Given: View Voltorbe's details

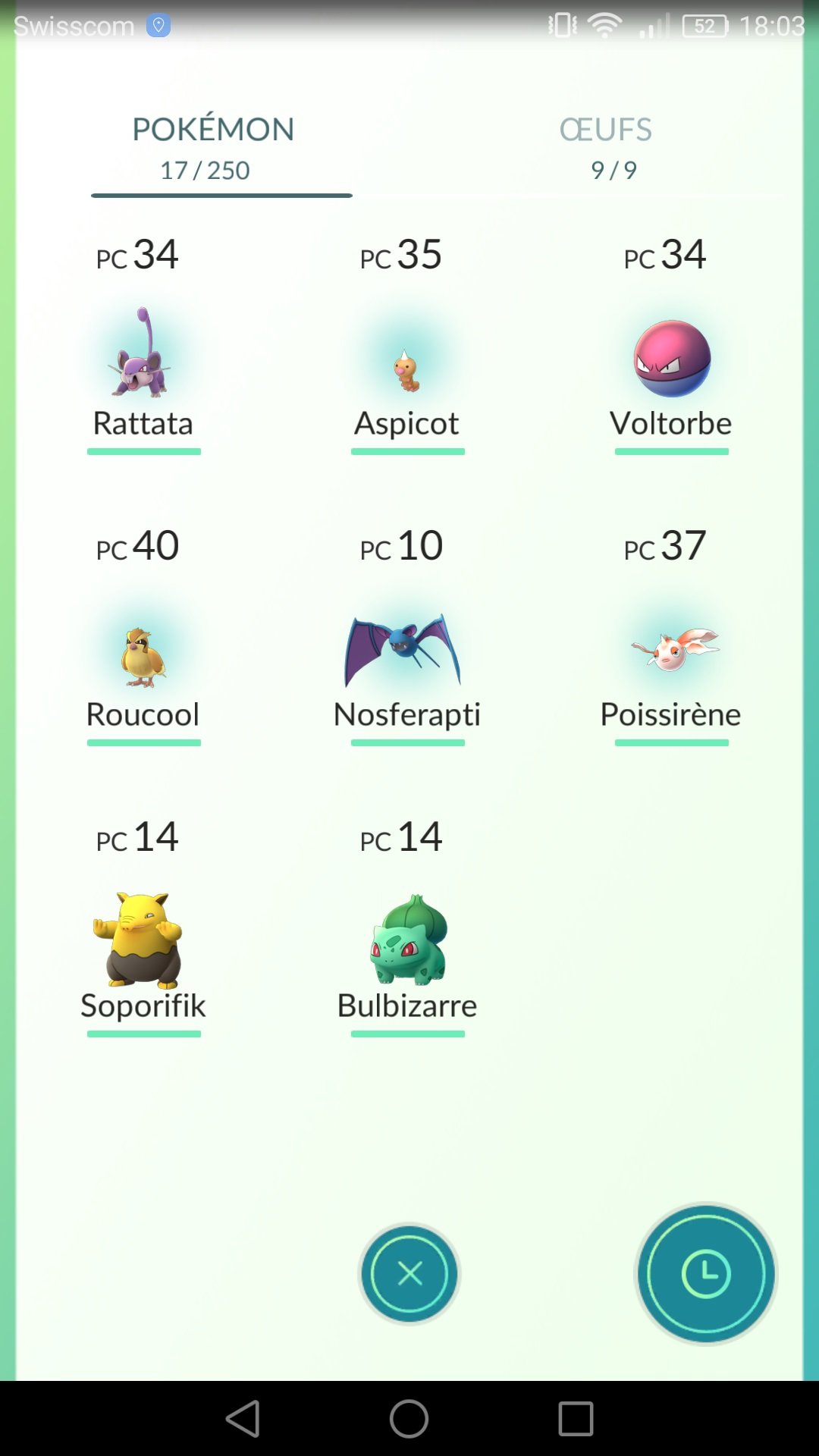Looking at the screenshot, I should click(x=672, y=359).
